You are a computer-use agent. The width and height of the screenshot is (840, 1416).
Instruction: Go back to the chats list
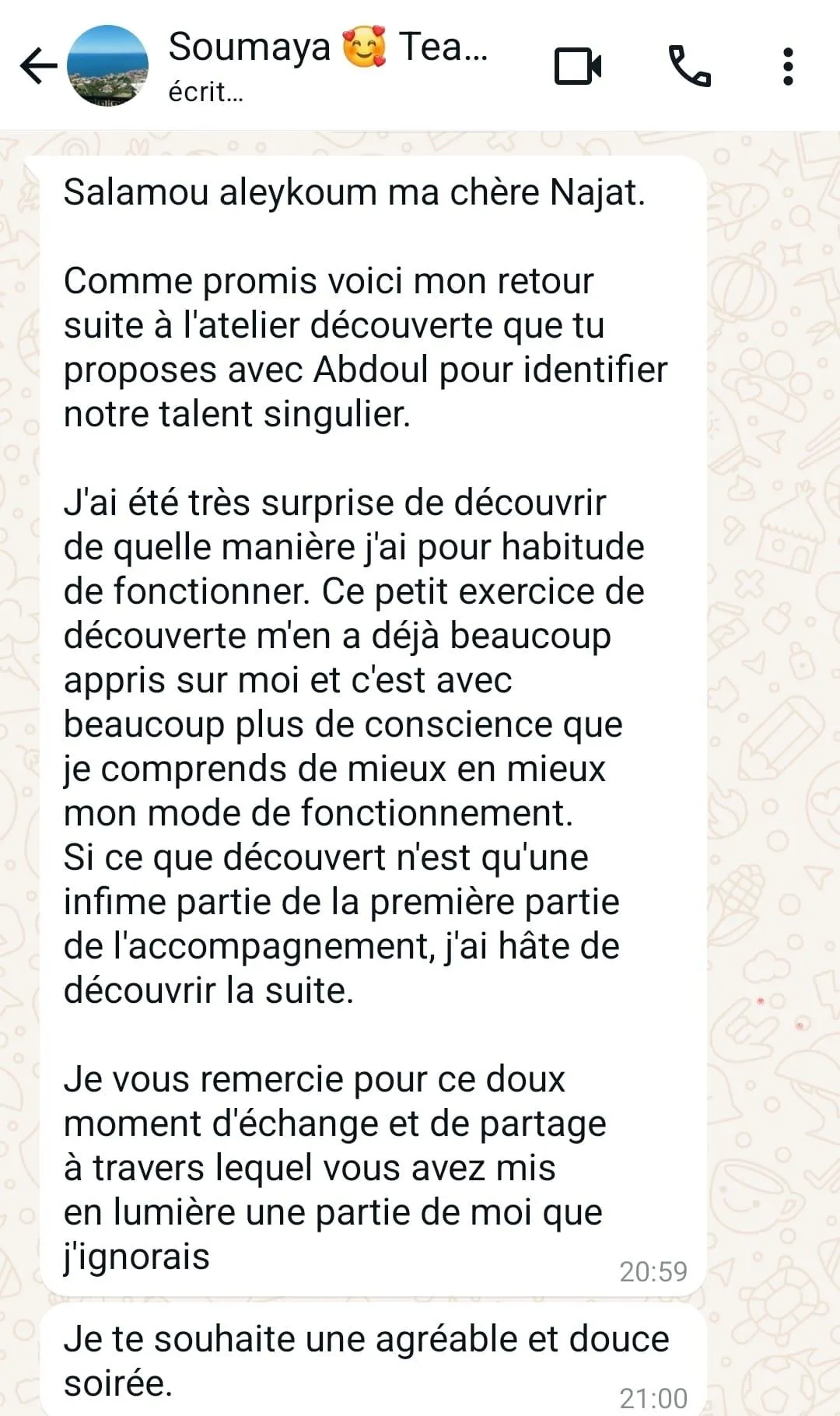[x=37, y=66]
